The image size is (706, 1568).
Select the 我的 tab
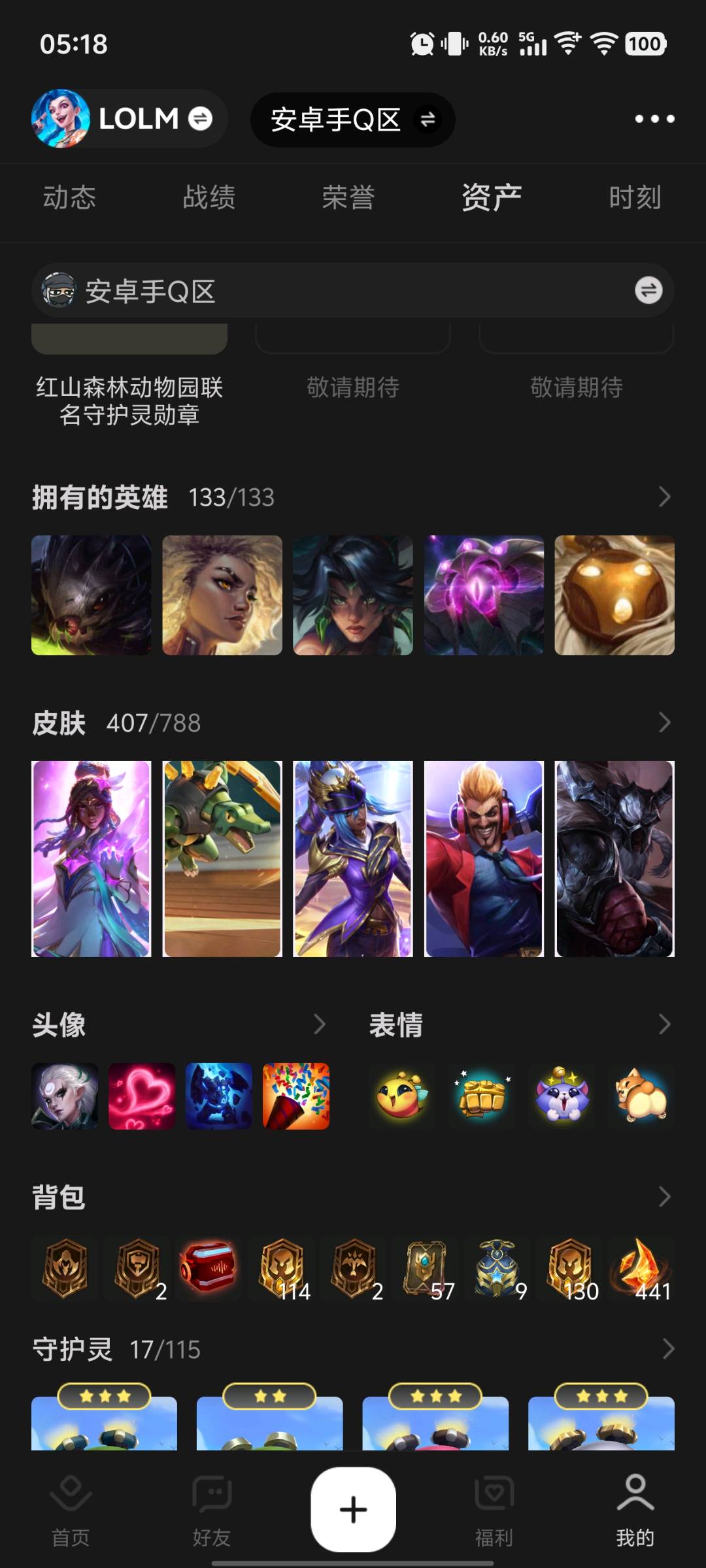(635, 1508)
